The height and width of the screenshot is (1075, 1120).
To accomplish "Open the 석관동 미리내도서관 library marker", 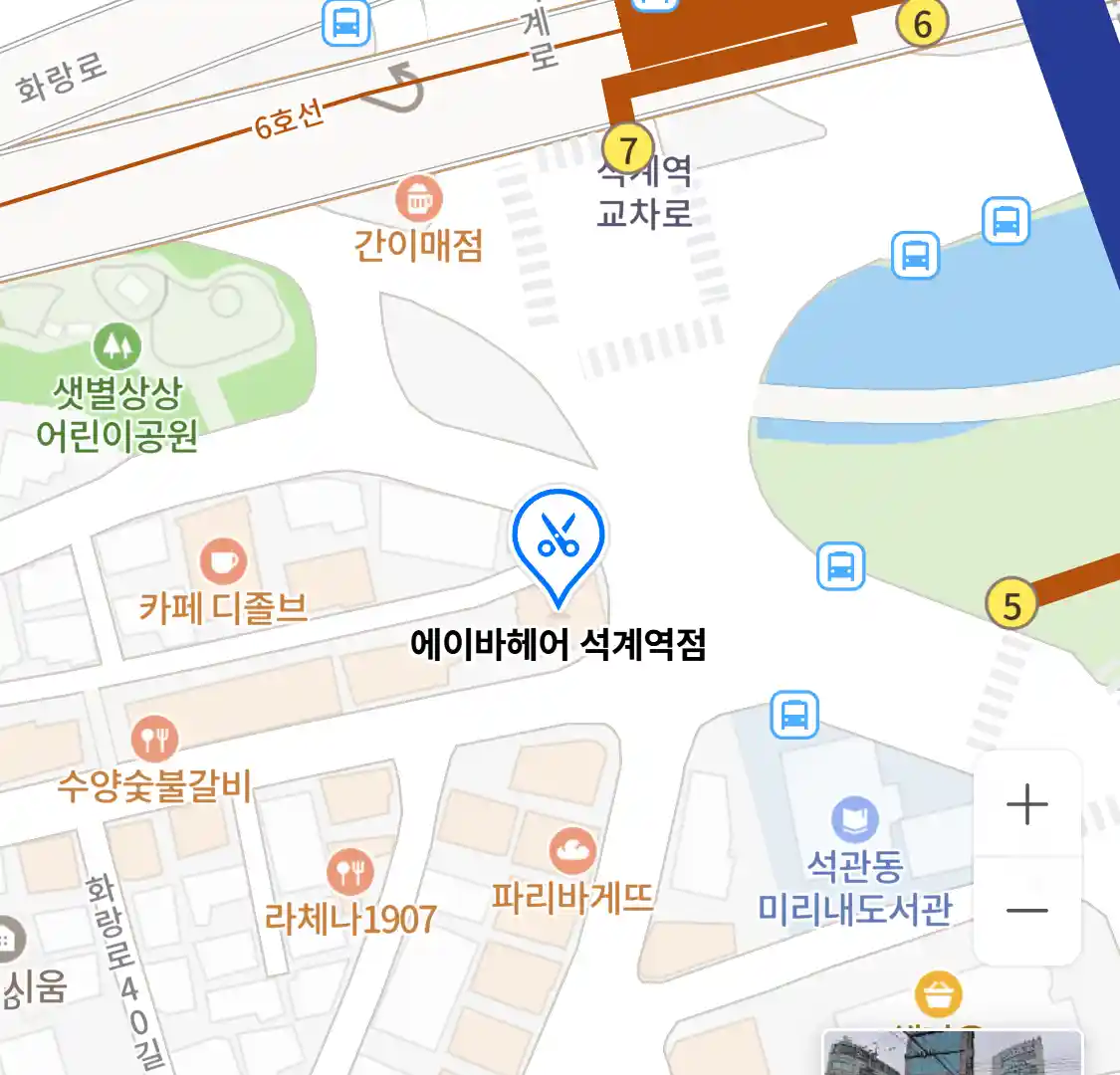I will point(854,820).
